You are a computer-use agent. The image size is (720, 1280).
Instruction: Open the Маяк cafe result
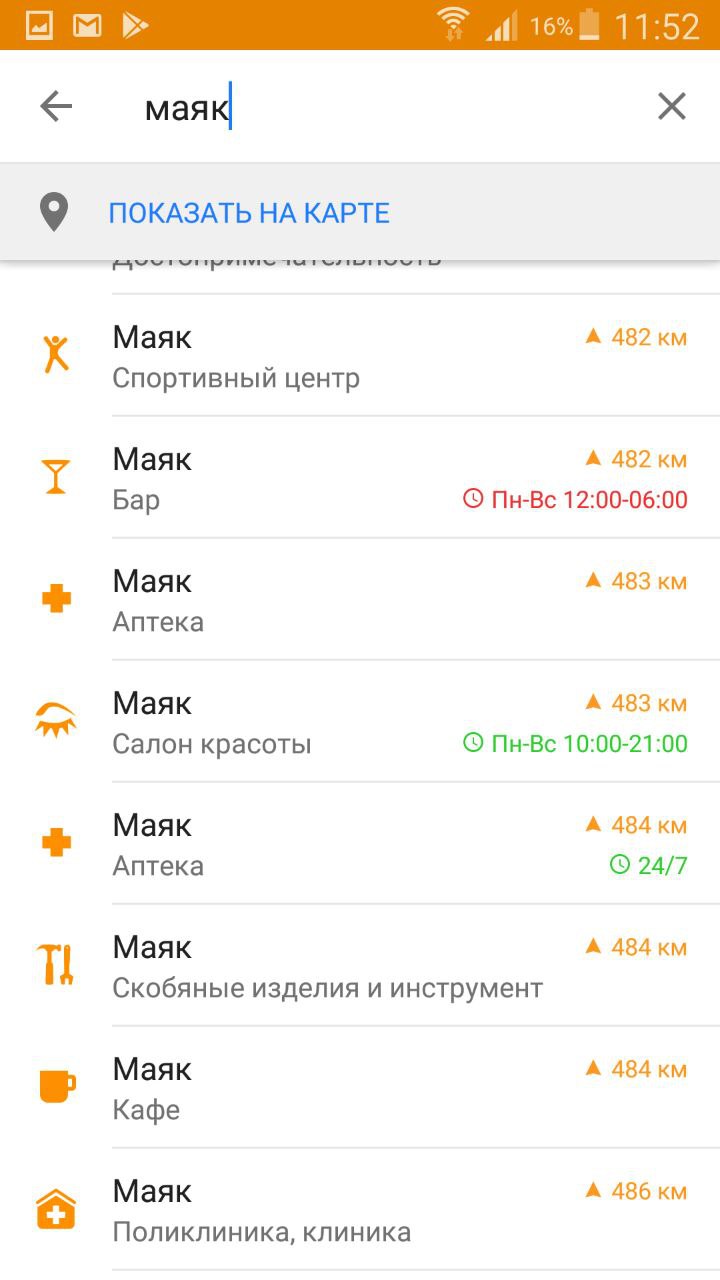click(360, 1088)
